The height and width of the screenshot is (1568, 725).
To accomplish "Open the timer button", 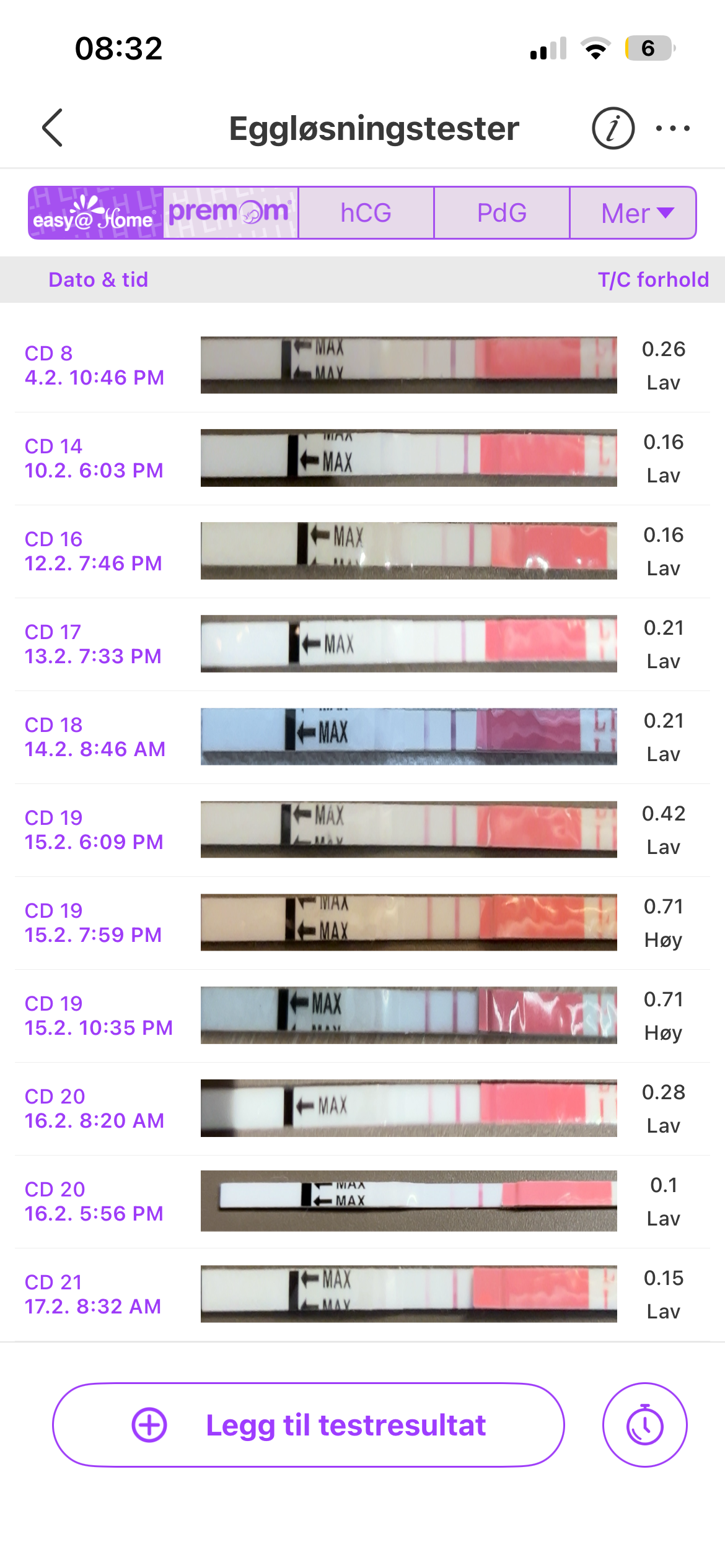I will [644, 1425].
